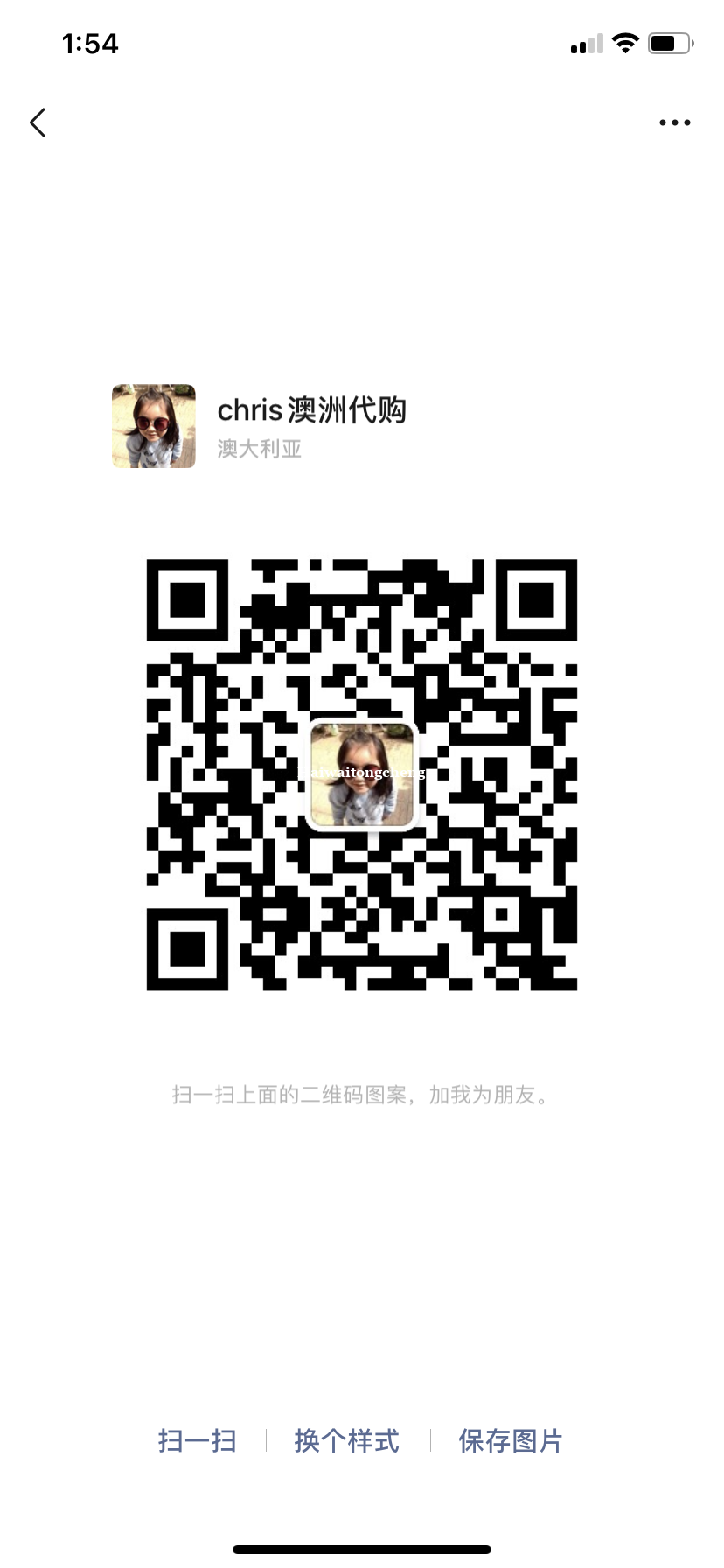This screenshot has height=1568, width=724.
Task: Open the three-dot overflow menu
Action: 674,122
